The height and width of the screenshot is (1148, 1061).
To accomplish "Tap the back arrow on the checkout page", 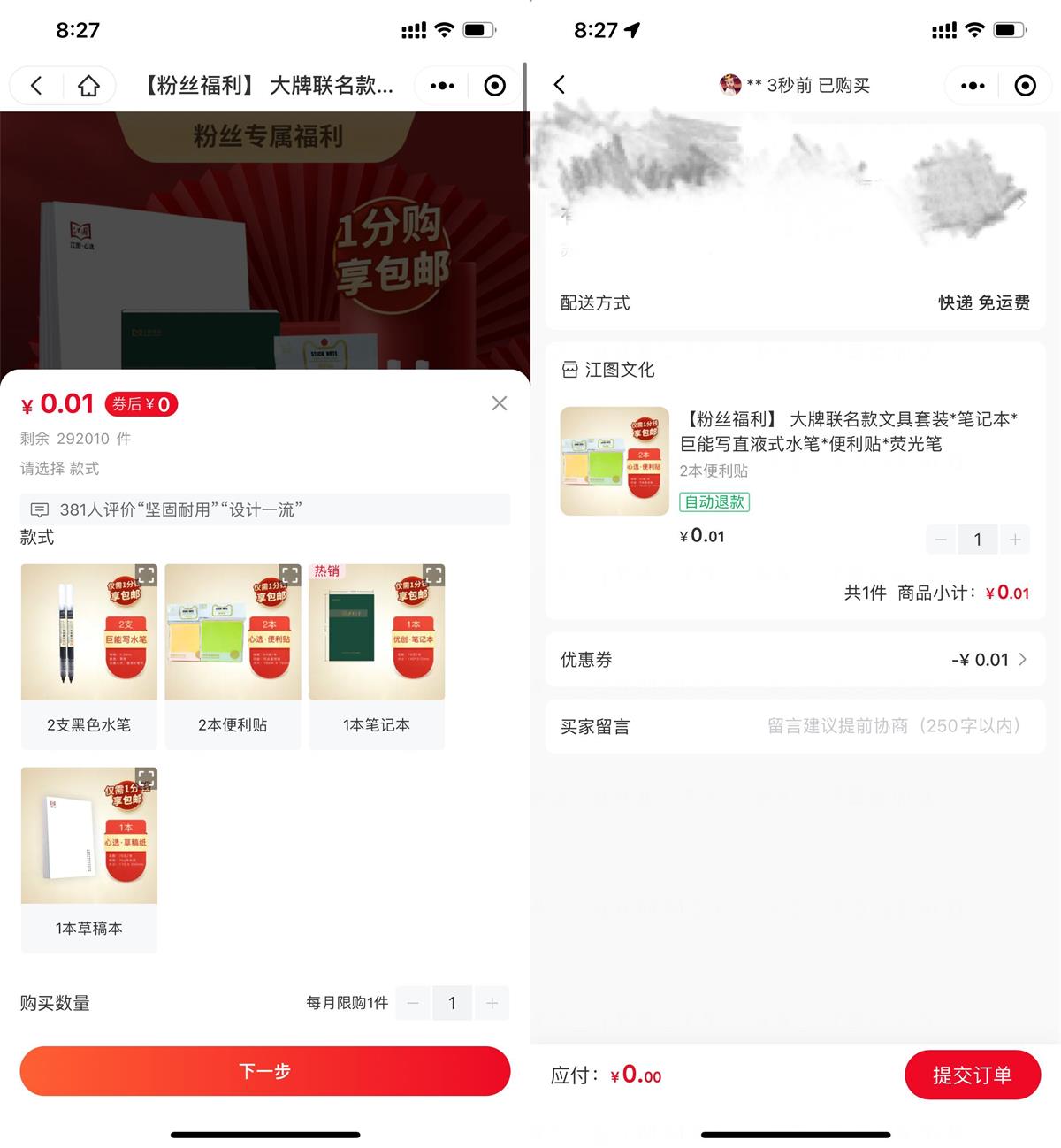I will coord(559,85).
